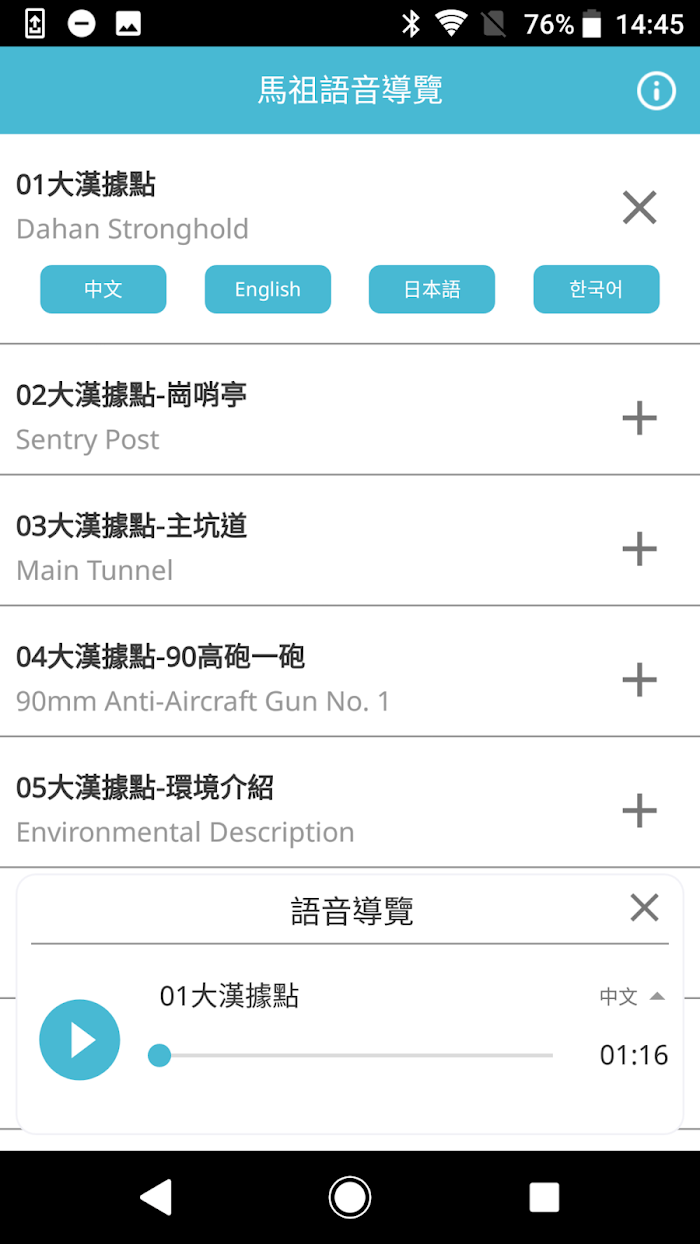Select the 日本語 language button
Image resolution: width=700 pixels, height=1244 pixels.
pos(432,289)
